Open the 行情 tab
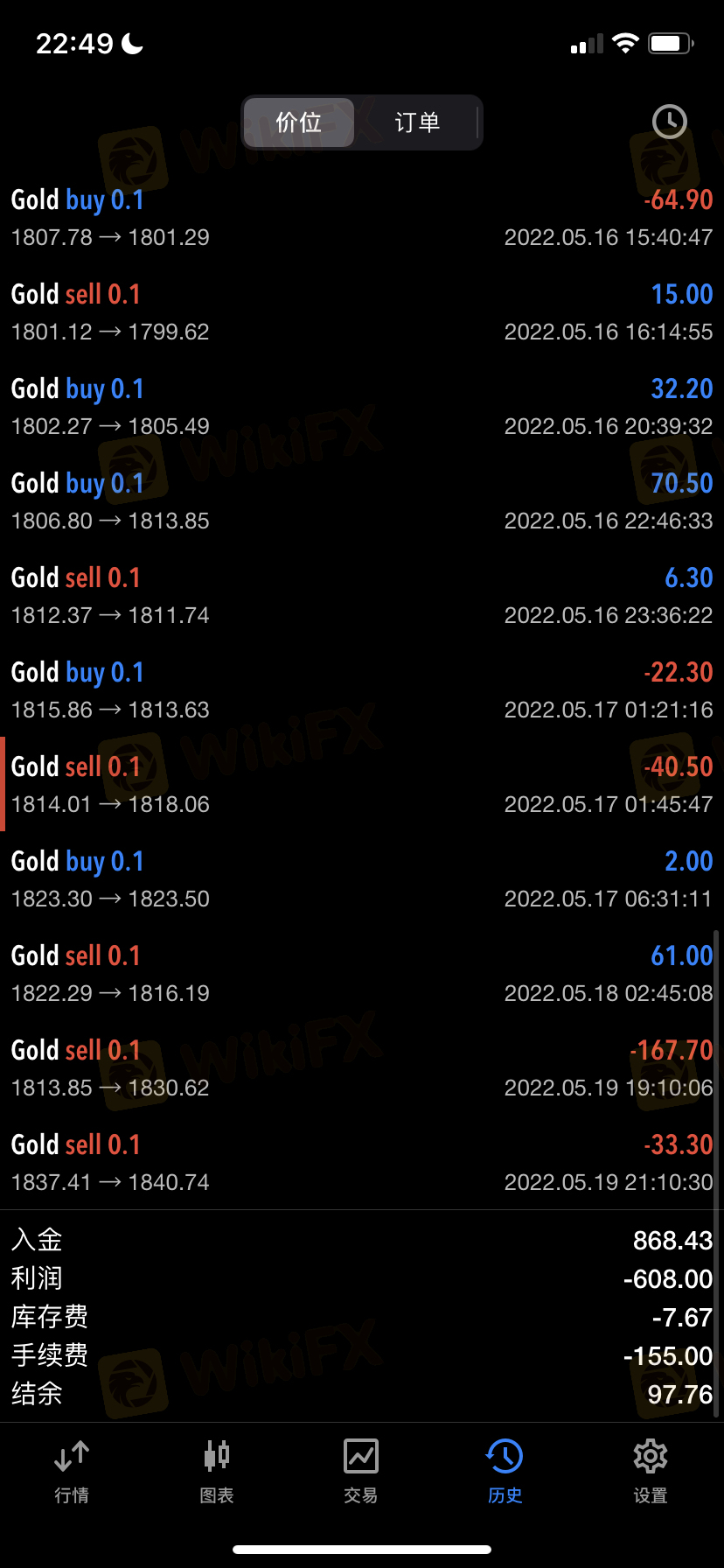This screenshot has width=724, height=1568. click(x=72, y=1472)
